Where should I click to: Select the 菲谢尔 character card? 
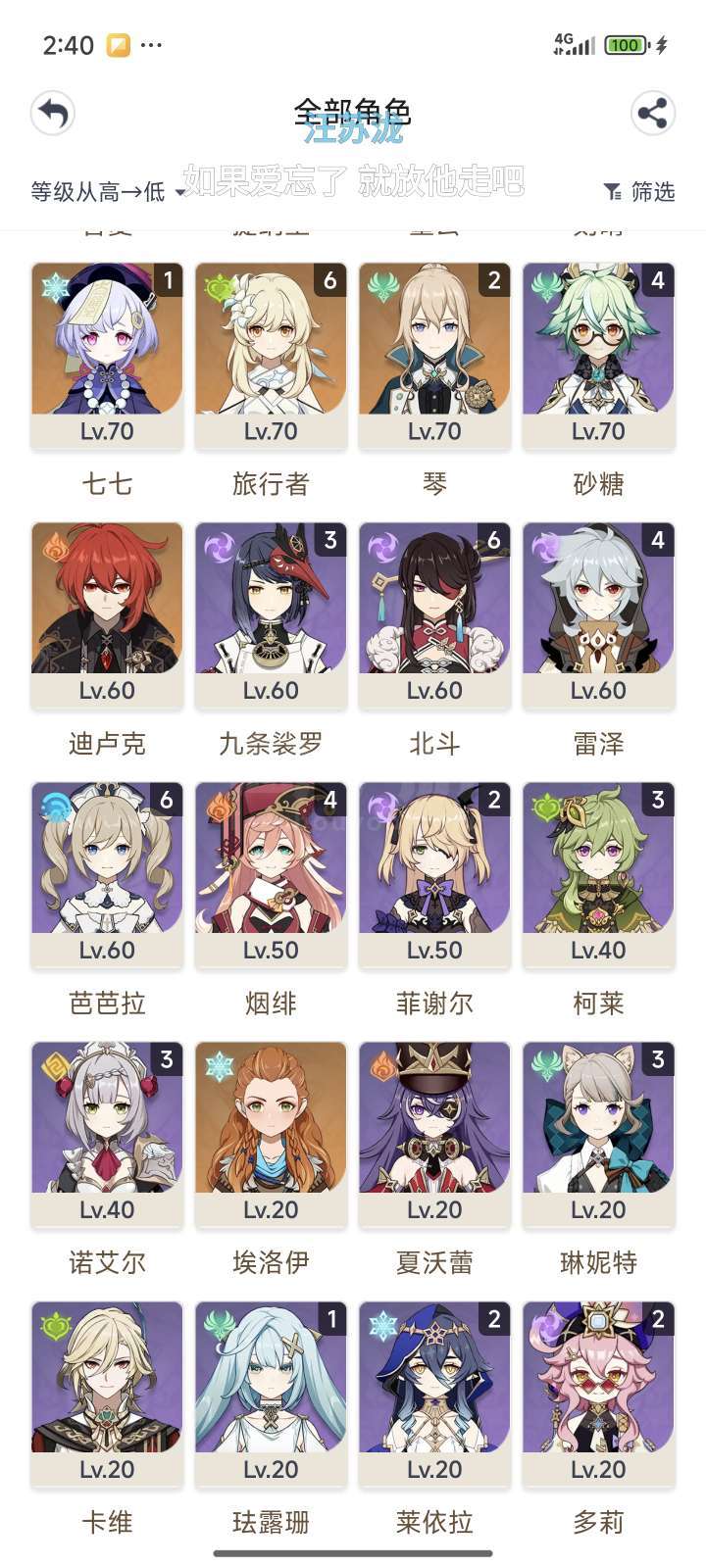434,875
